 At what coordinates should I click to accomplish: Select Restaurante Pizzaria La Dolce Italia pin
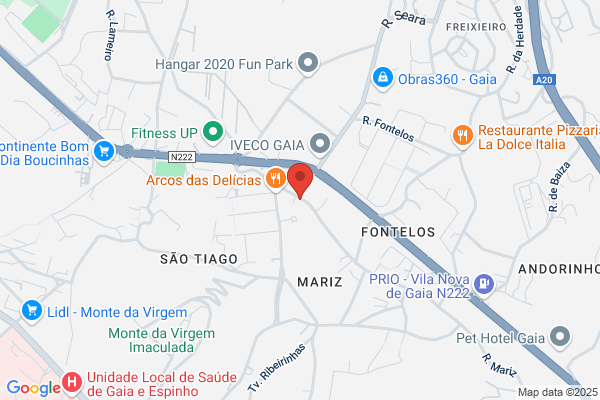463,136
